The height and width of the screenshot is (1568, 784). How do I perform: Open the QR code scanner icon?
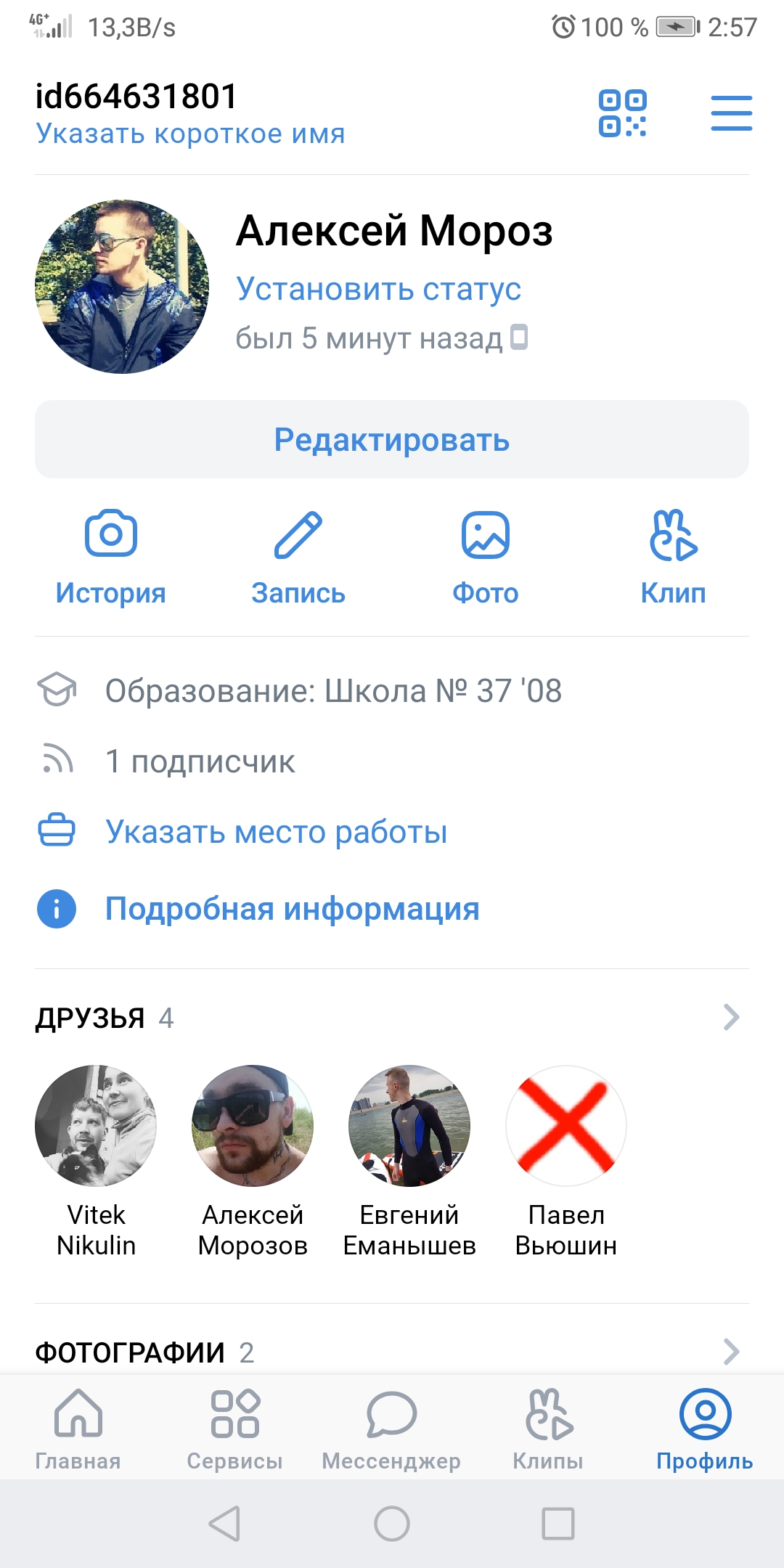pos(622,113)
